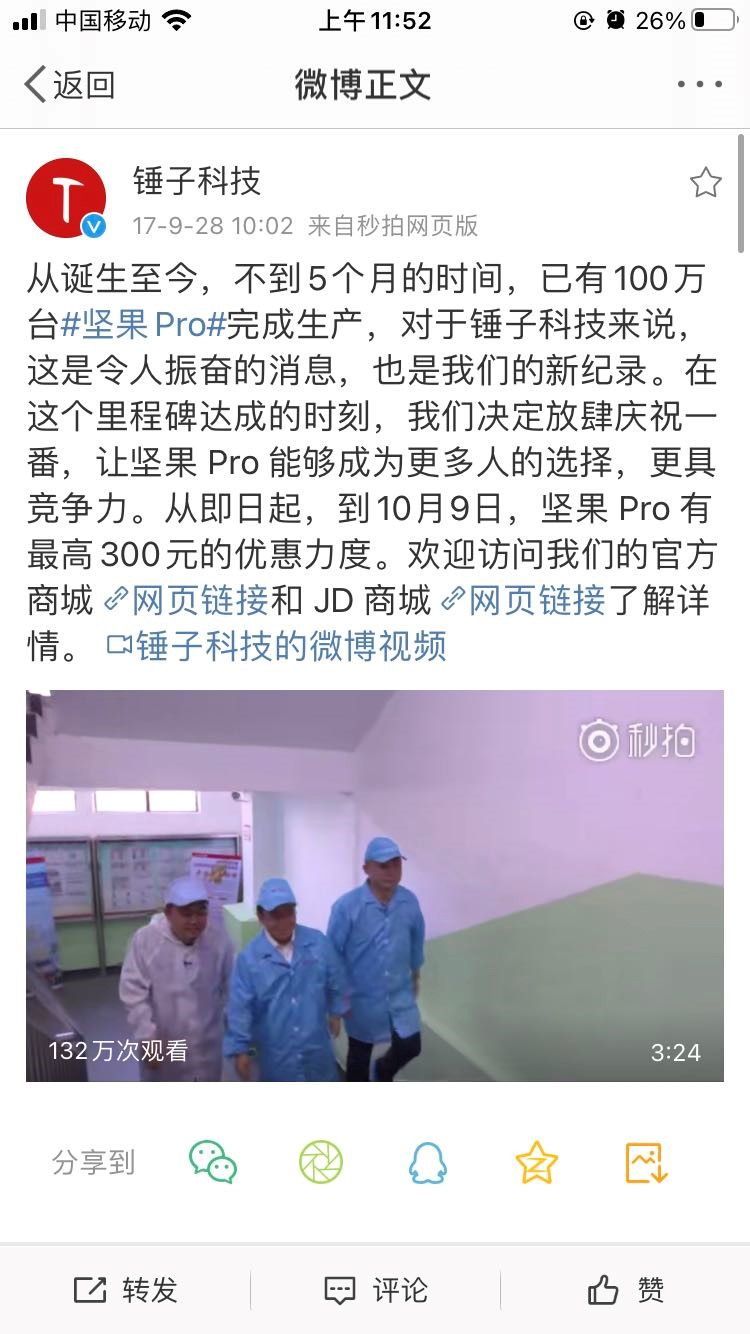Open the JD 商城 网页链接
This screenshot has height=1334, width=750.
click(524, 600)
